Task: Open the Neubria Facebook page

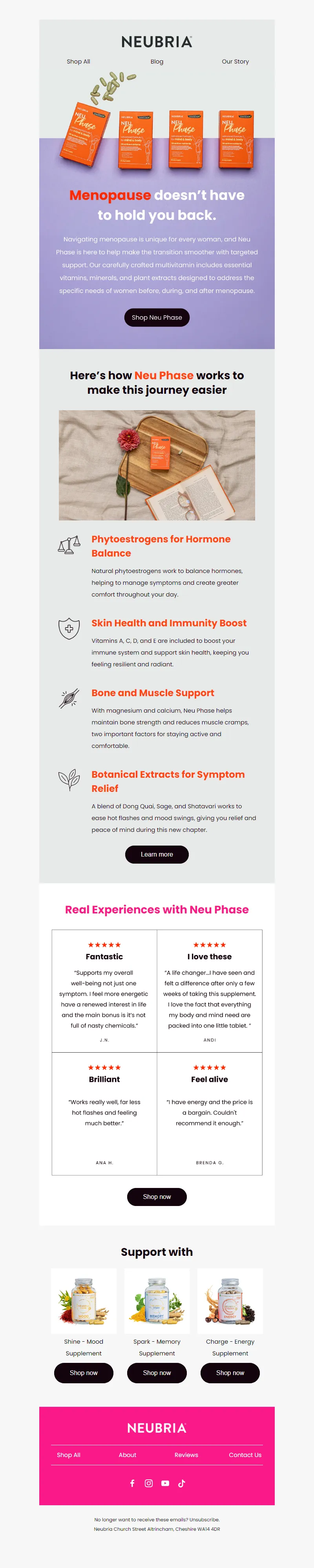Action: coord(132,1483)
